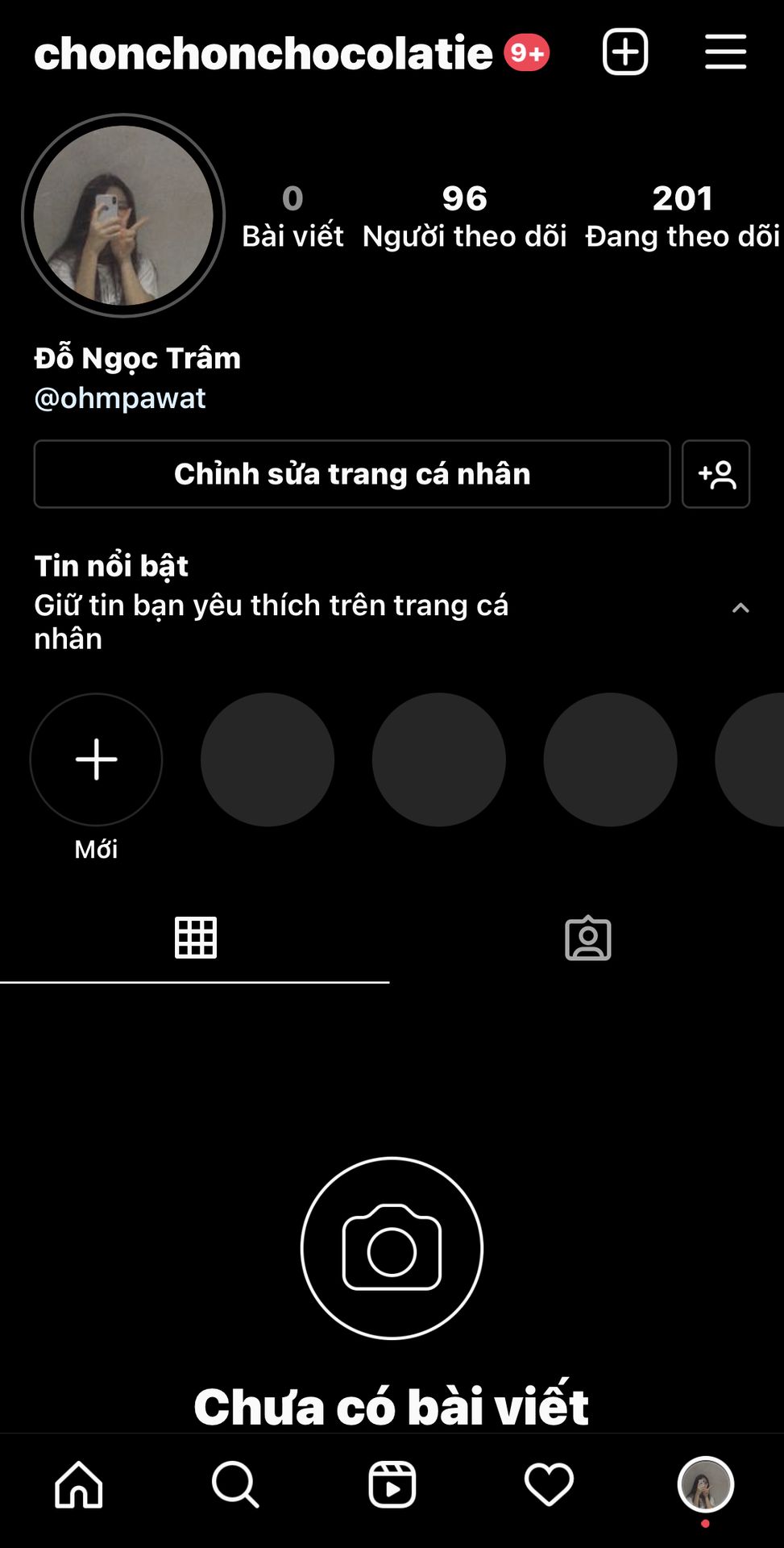Open the Reels tab

[392, 1484]
